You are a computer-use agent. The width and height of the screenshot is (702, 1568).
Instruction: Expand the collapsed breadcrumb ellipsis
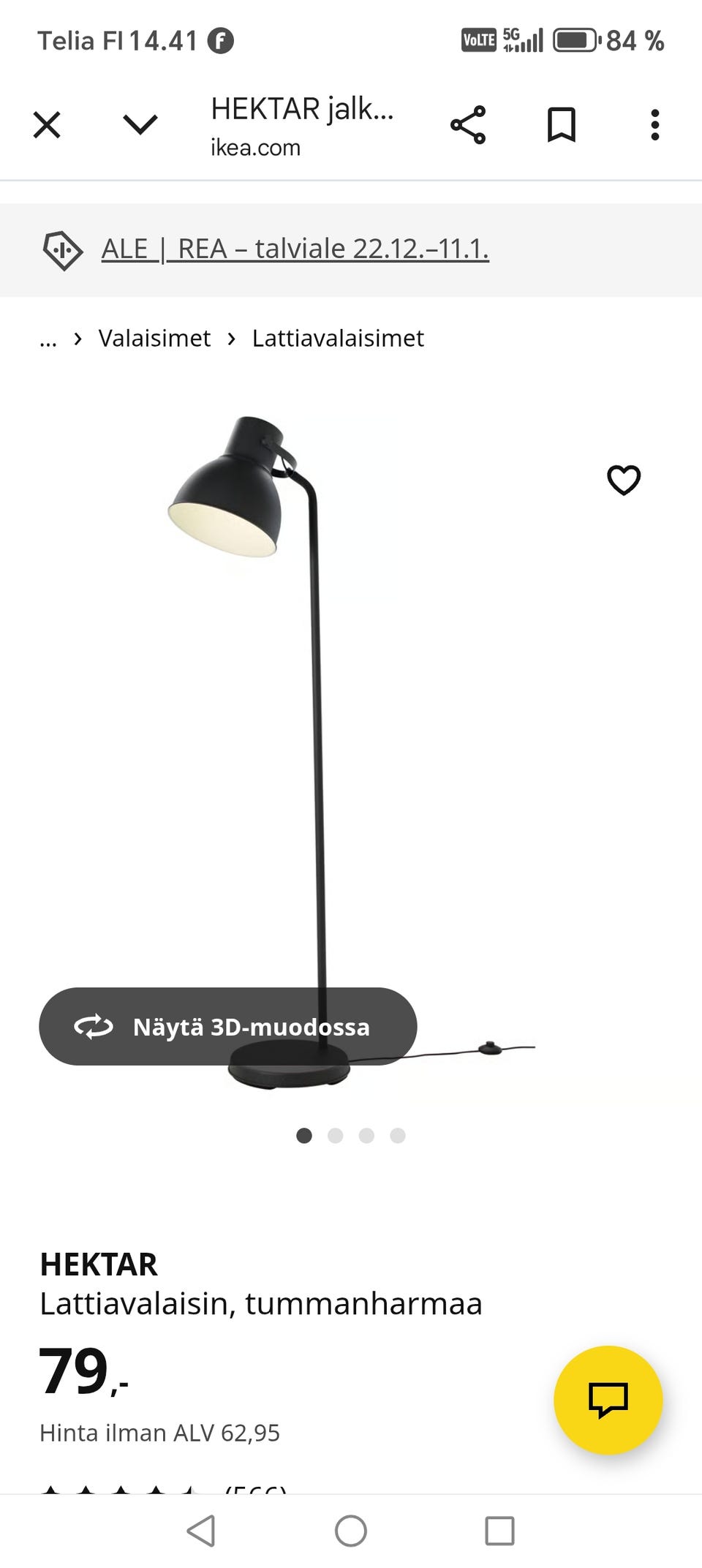click(48, 339)
